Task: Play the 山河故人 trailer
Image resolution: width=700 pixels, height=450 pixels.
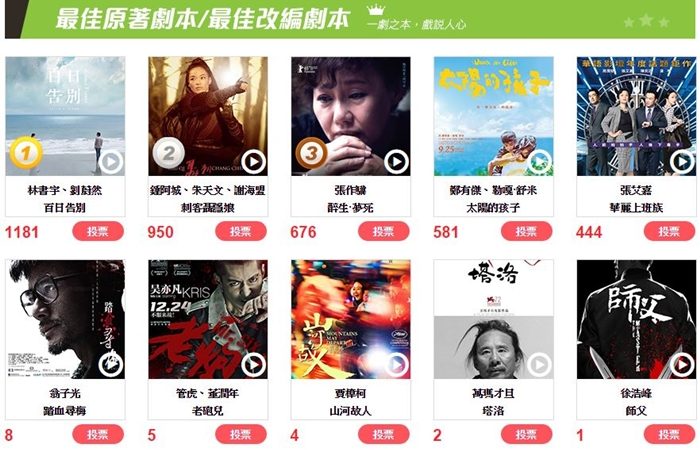Action: 396,365
